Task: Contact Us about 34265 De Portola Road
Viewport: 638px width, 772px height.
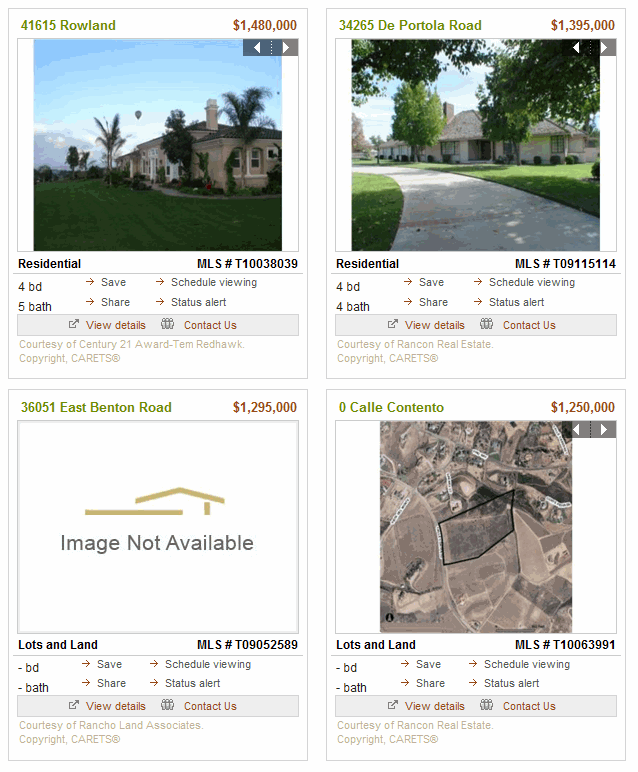Action: [529, 325]
